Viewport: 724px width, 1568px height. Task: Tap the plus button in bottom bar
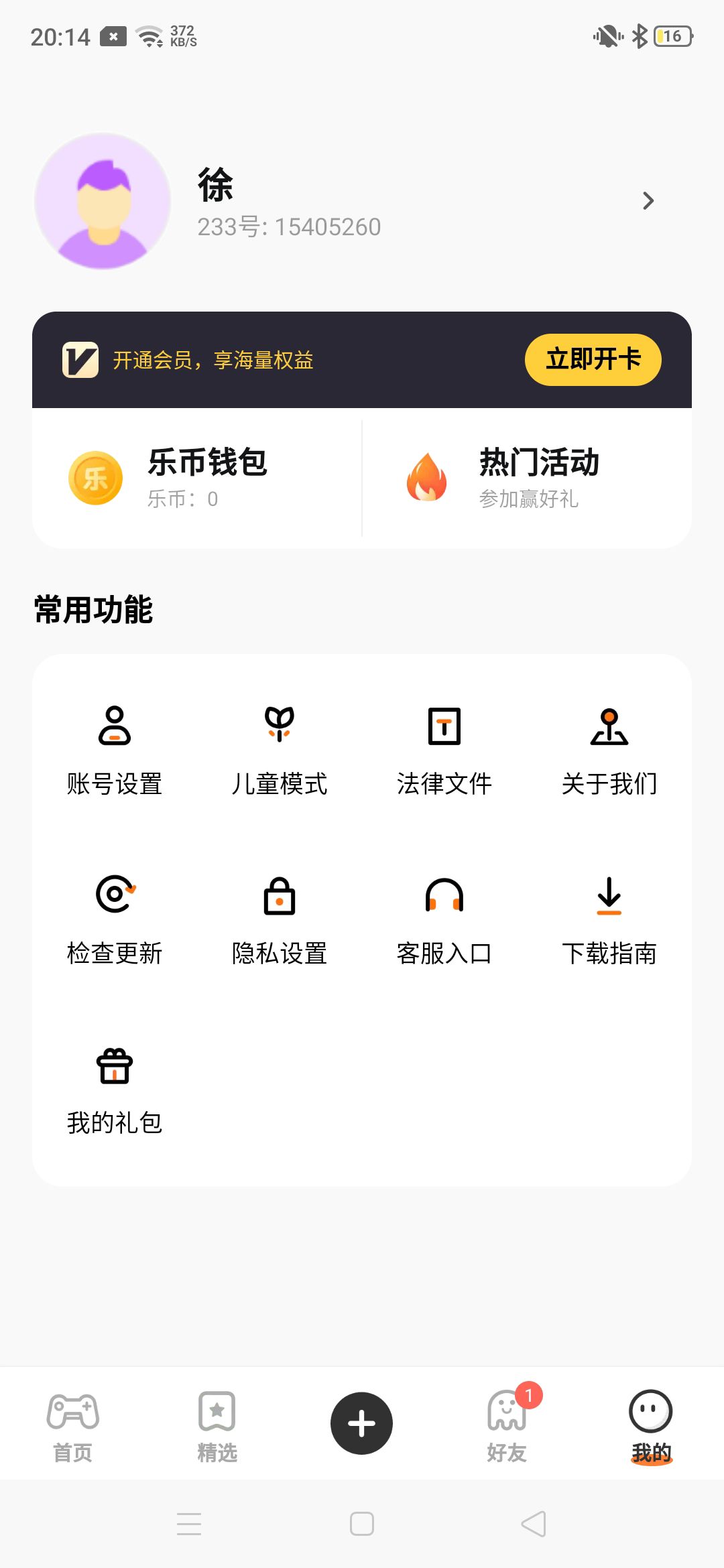(x=362, y=1423)
